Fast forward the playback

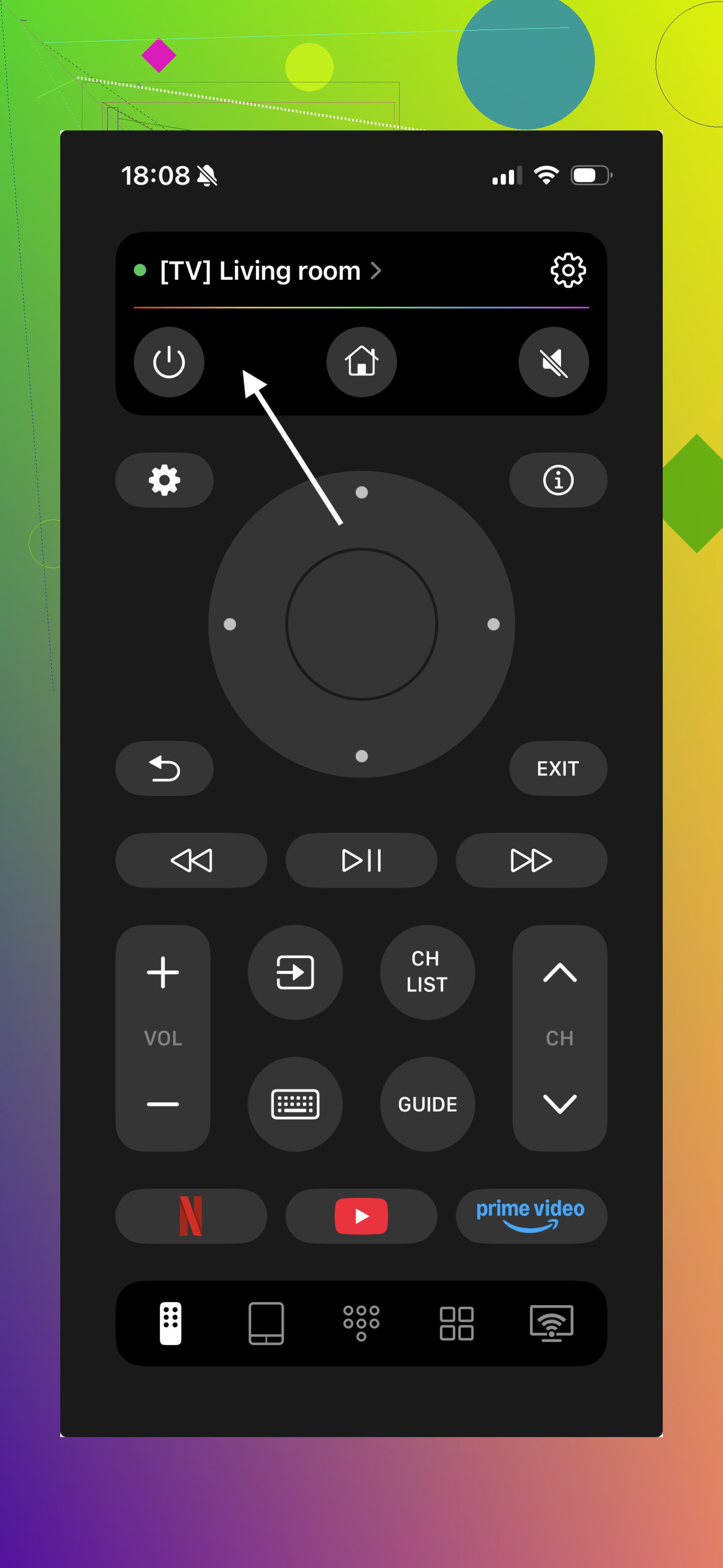click(x=531, y=860)
